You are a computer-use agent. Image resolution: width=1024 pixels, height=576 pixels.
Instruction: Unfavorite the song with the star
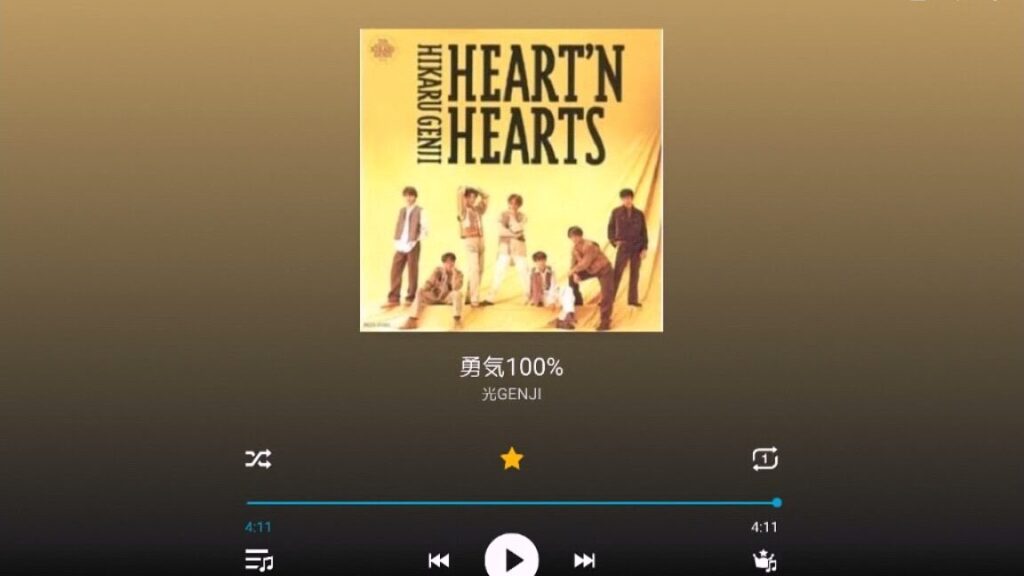(512, 459)
